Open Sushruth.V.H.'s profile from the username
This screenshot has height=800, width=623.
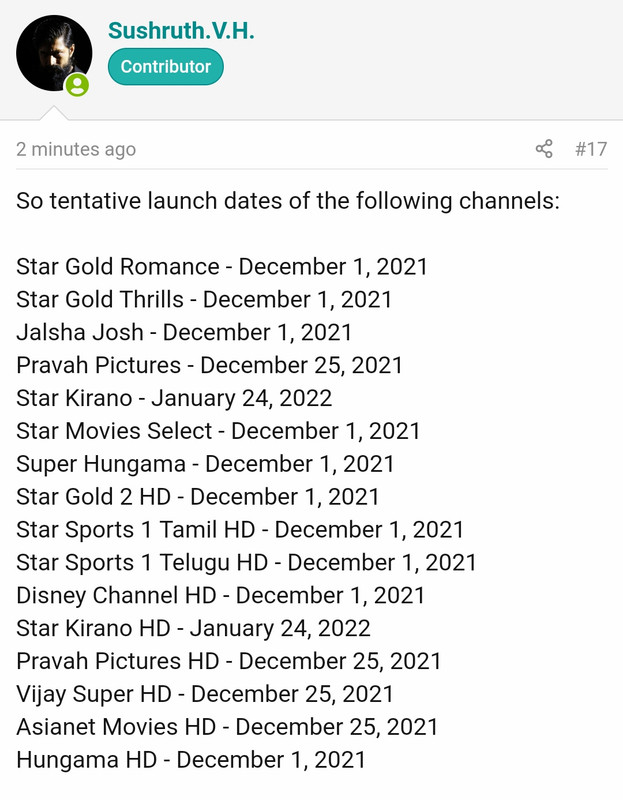pyautogui.click(x=181, y=31)
